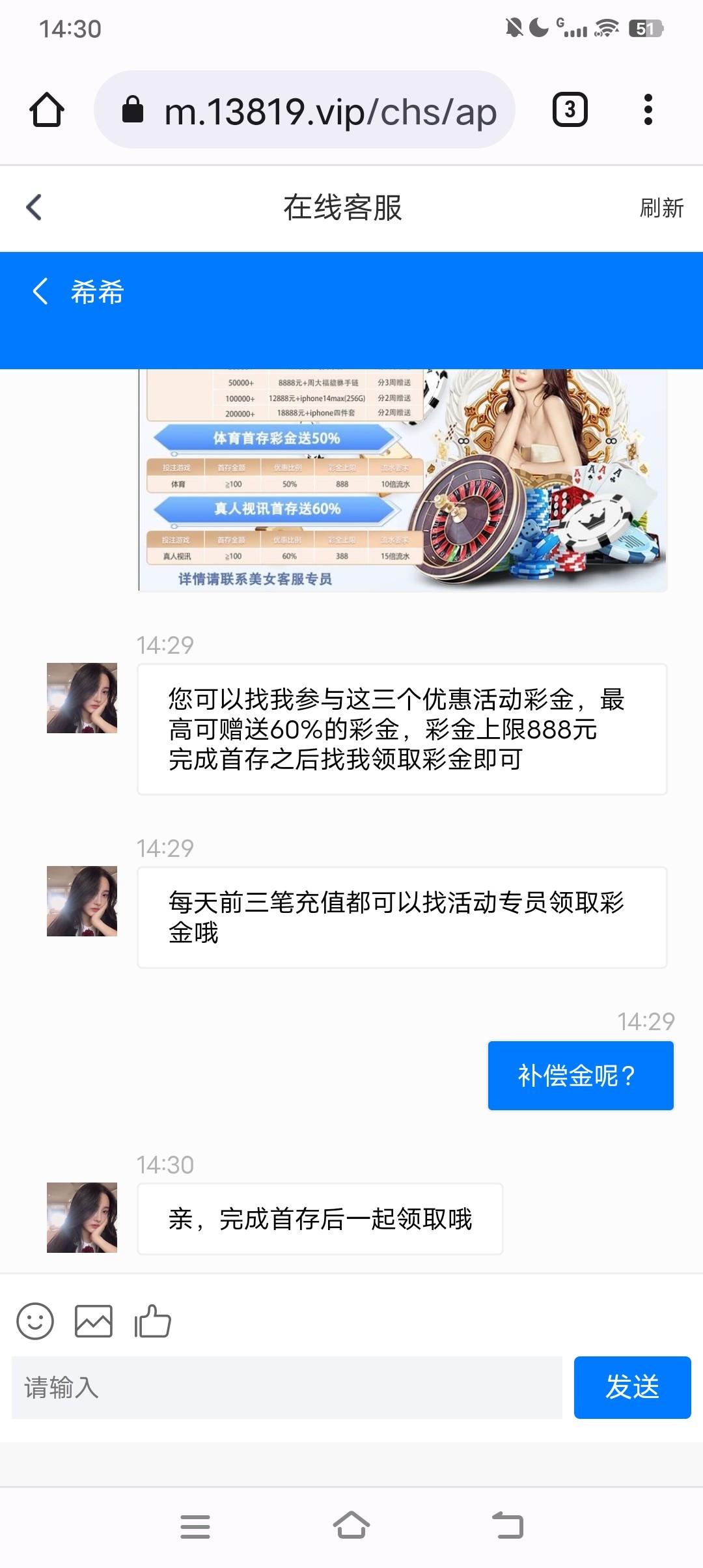Tap the padlock icon in address bar
The width and height of the screenshot is (703, 1568).
133,109
